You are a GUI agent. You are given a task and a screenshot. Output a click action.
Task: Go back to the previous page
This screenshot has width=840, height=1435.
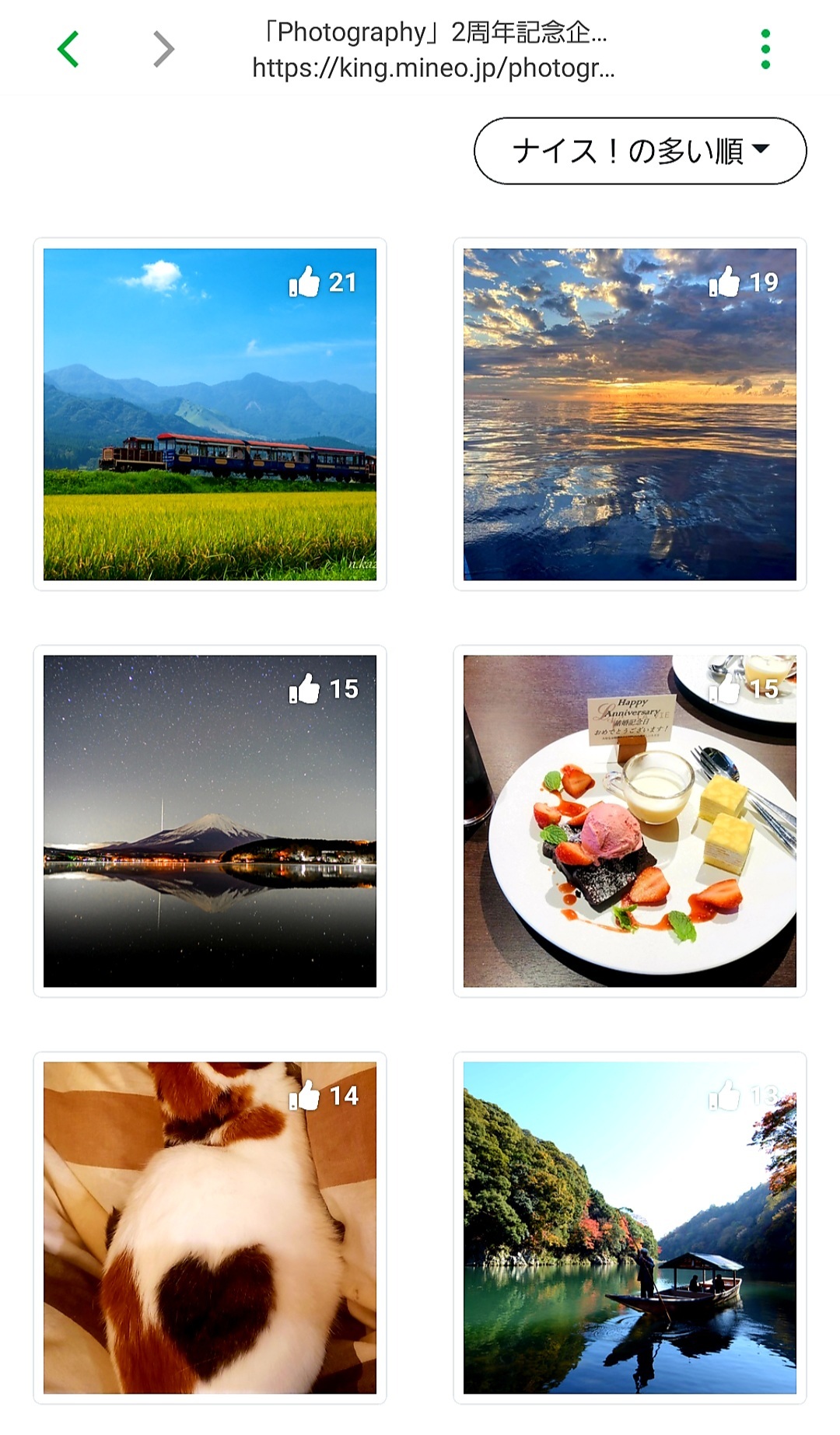68,49
